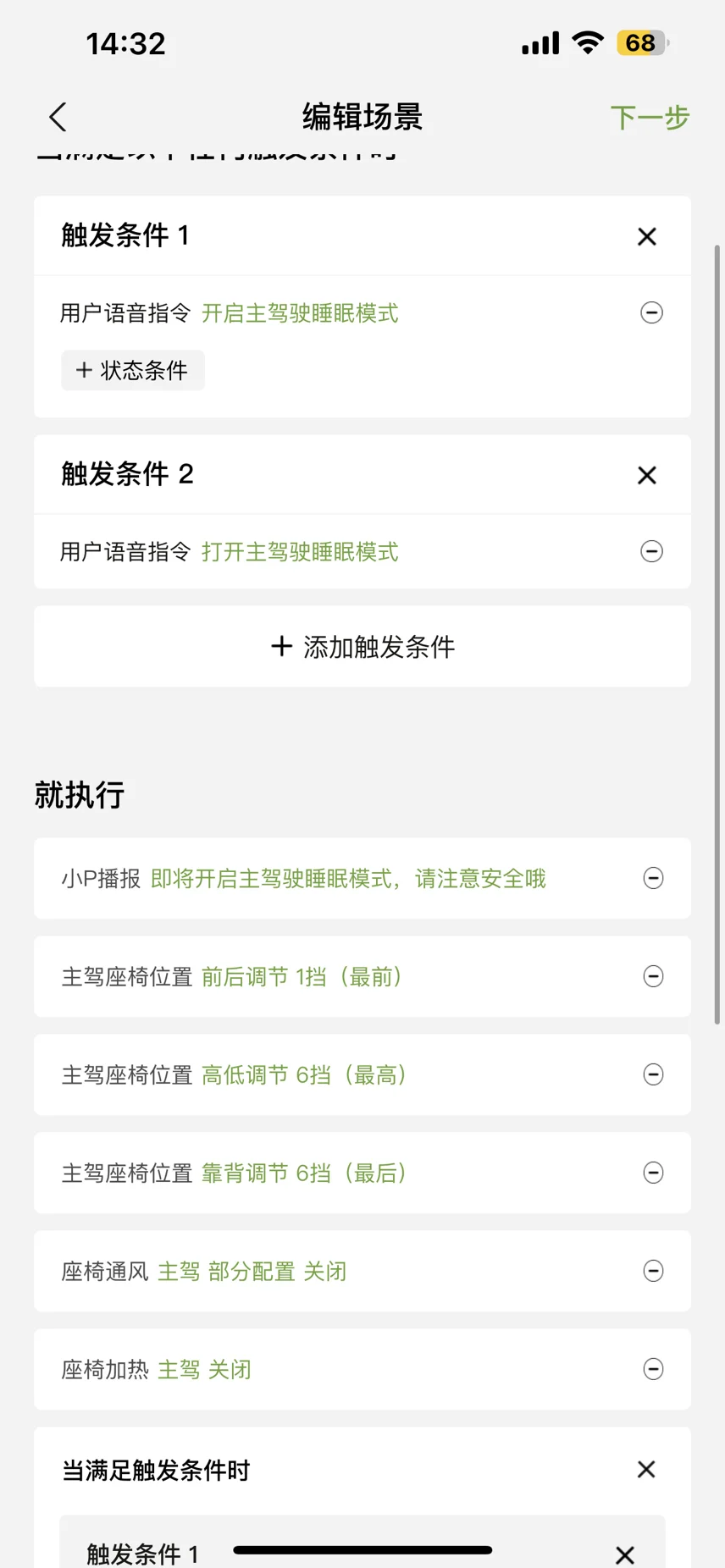
Task: Edit the 开启主驾驶睡眠模式 voice command
Action: tap(300, 313)
